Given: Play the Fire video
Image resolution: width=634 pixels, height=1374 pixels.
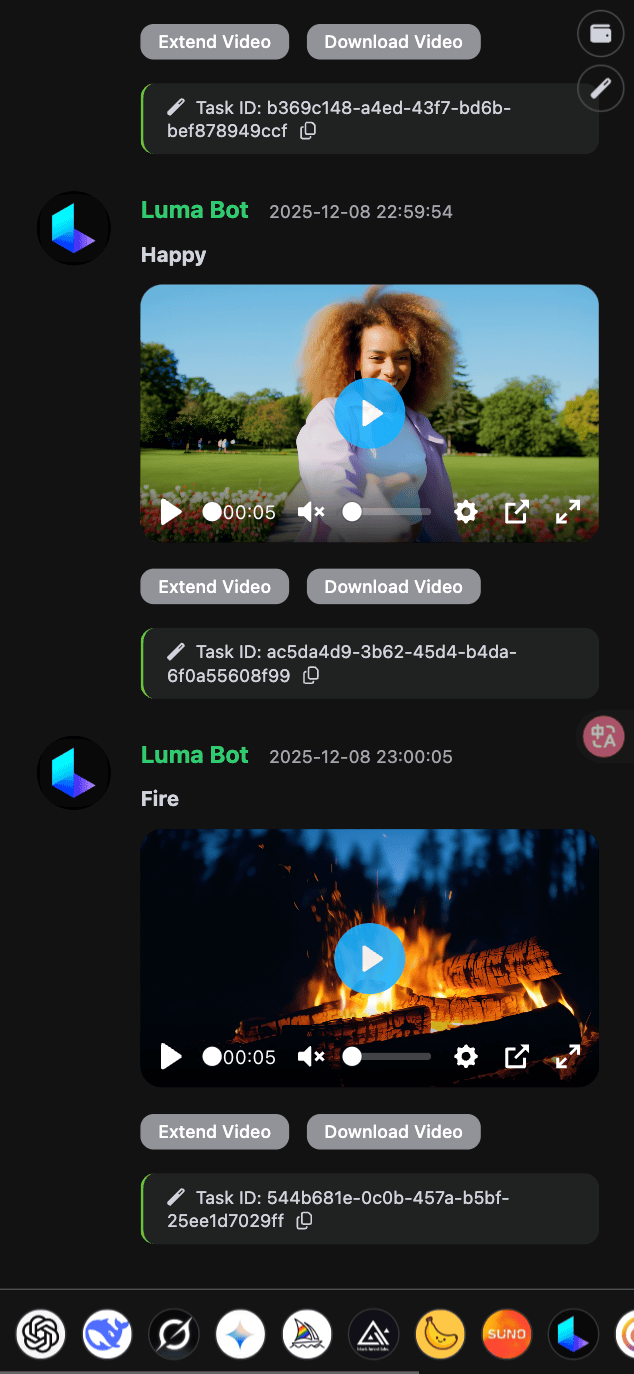Looking at the screenshot, I should (x=369, y=958).
